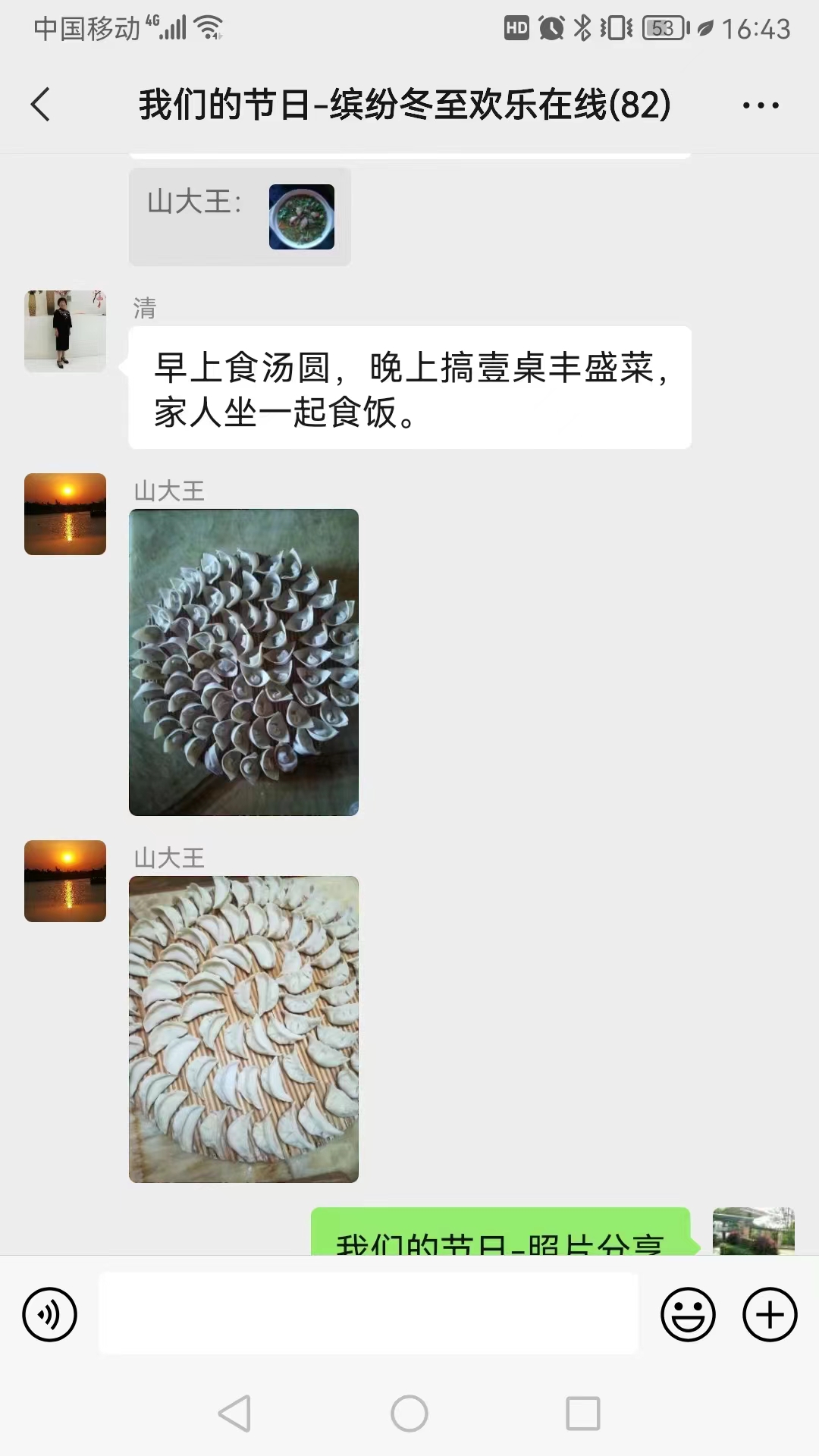
Task: Tap the system home button
Action: [x=409, y=1414]
